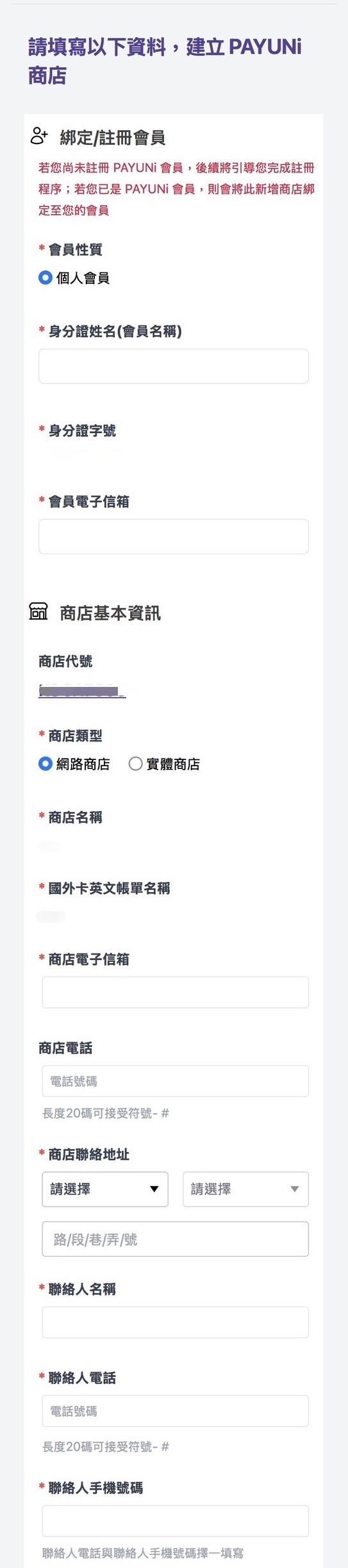The width and height of the screenshot is (348, 1568).
Task: Choose 實體商店 as store type
Action: pyautogui.click(x=135, y=764)
